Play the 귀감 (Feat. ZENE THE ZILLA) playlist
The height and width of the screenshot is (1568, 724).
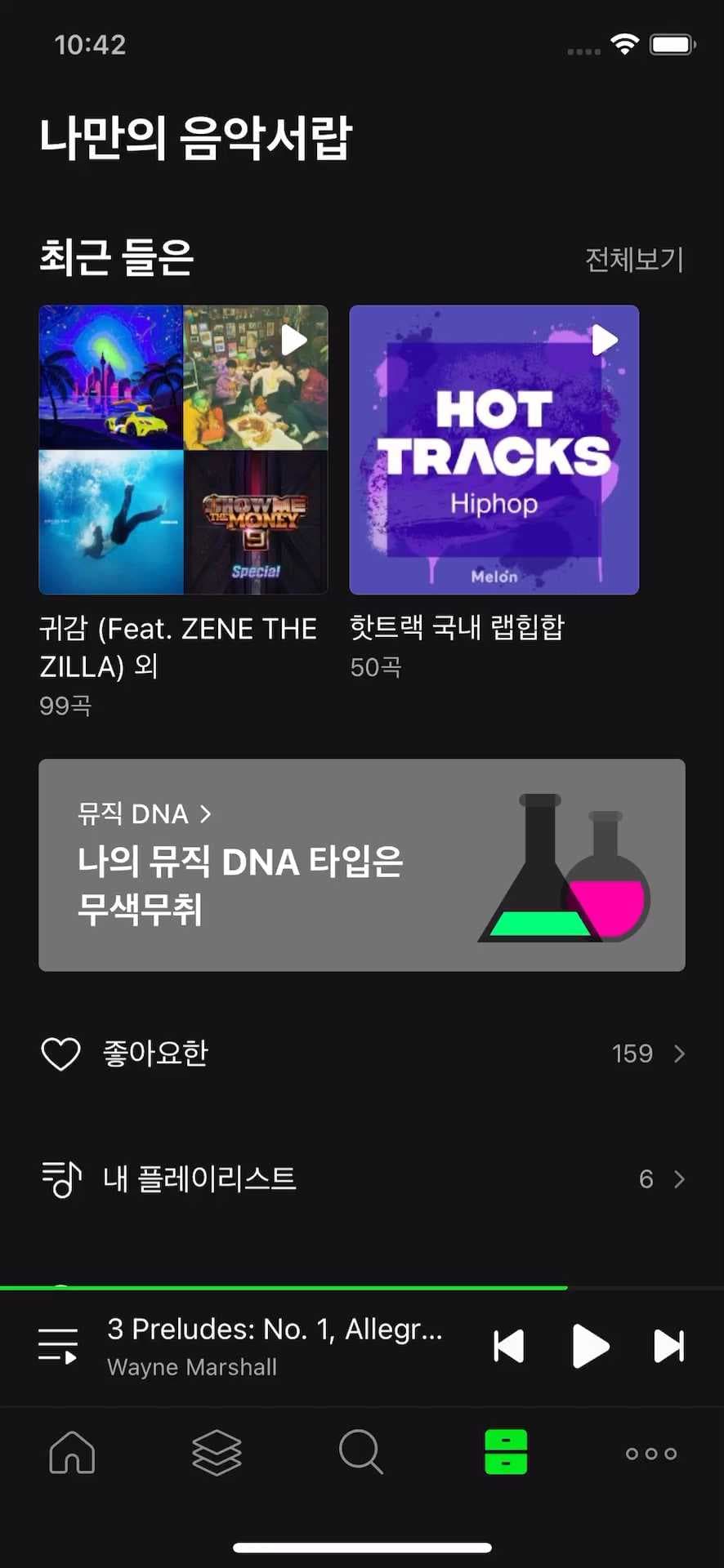point(294,341)
